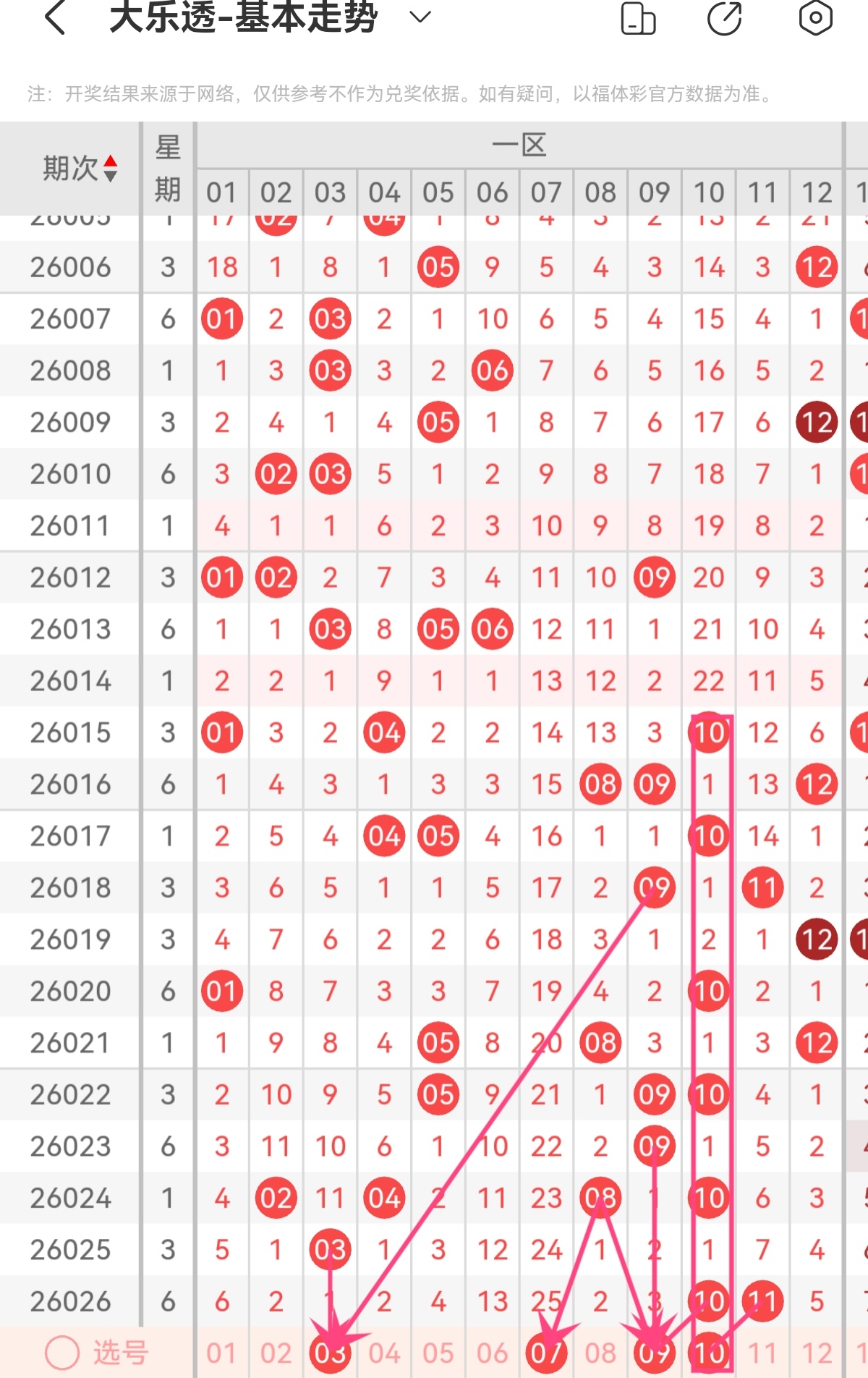This screenshot has height=1378, width=868.
Task: Select number 08 in the pick row
Action: coord(600,1353)
